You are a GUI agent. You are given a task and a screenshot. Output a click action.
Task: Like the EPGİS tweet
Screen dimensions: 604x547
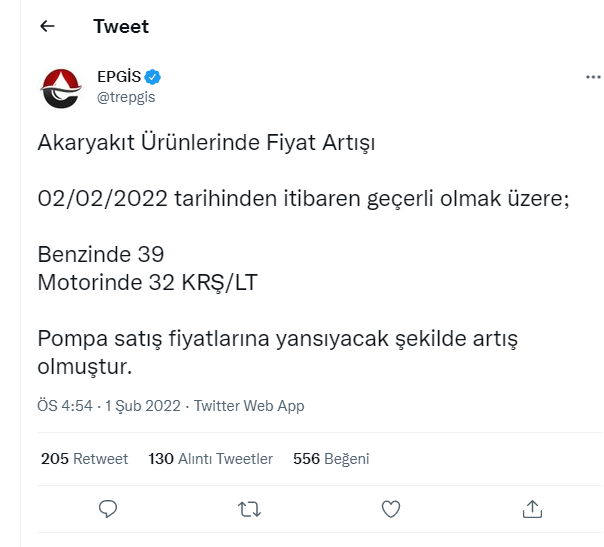coord(391,509)
